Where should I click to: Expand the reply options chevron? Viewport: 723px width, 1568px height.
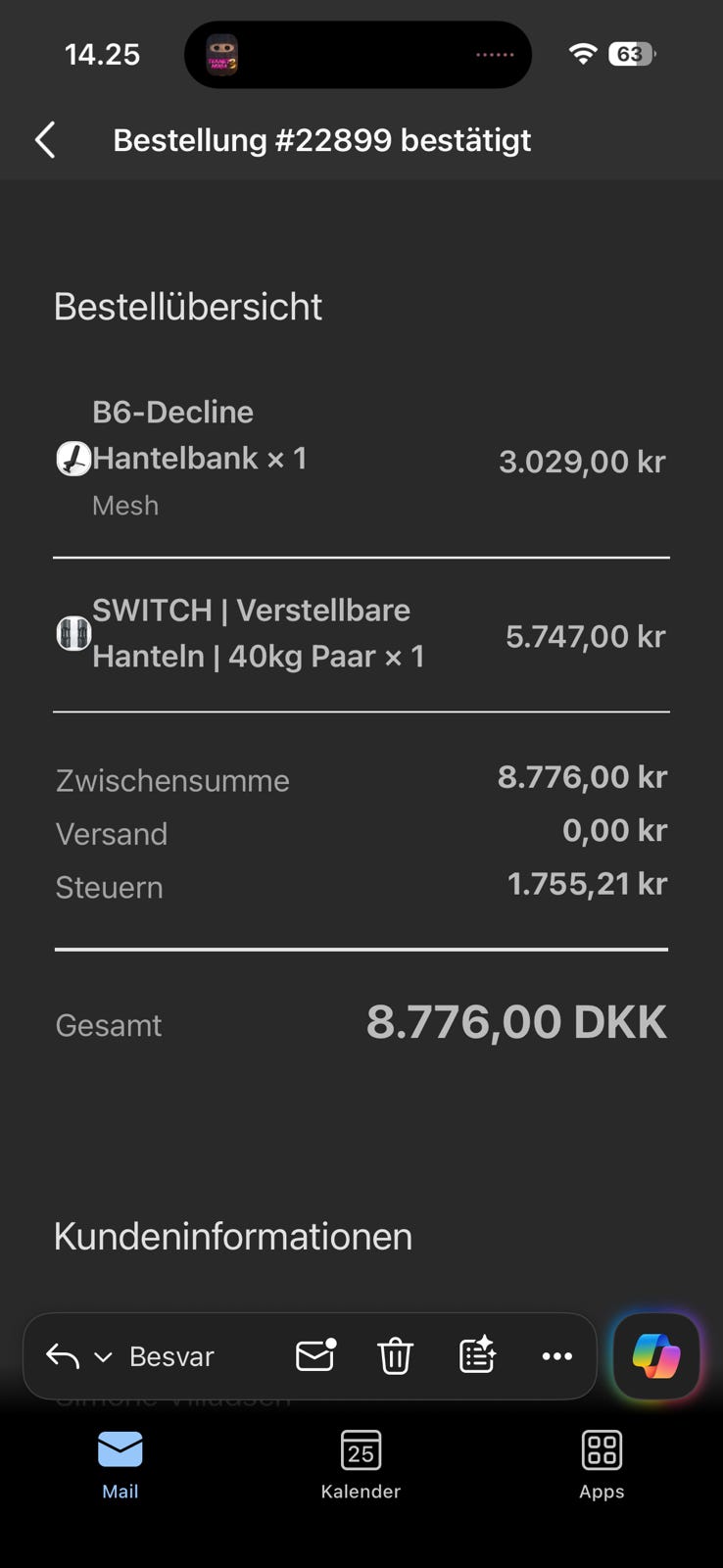point(103,1357)
